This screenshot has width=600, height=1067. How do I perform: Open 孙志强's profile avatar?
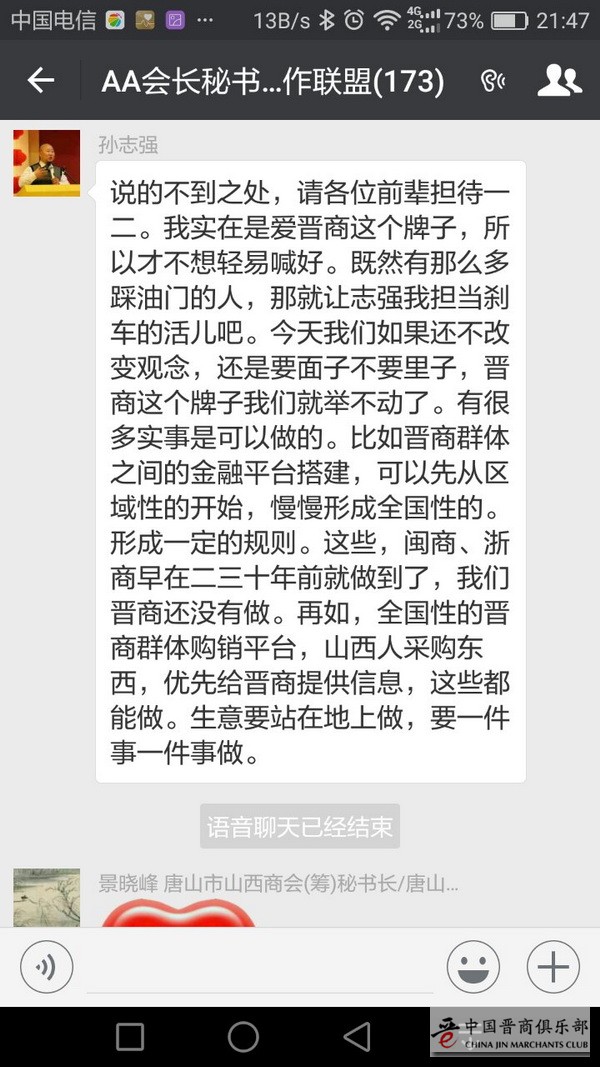pos(46,163)
